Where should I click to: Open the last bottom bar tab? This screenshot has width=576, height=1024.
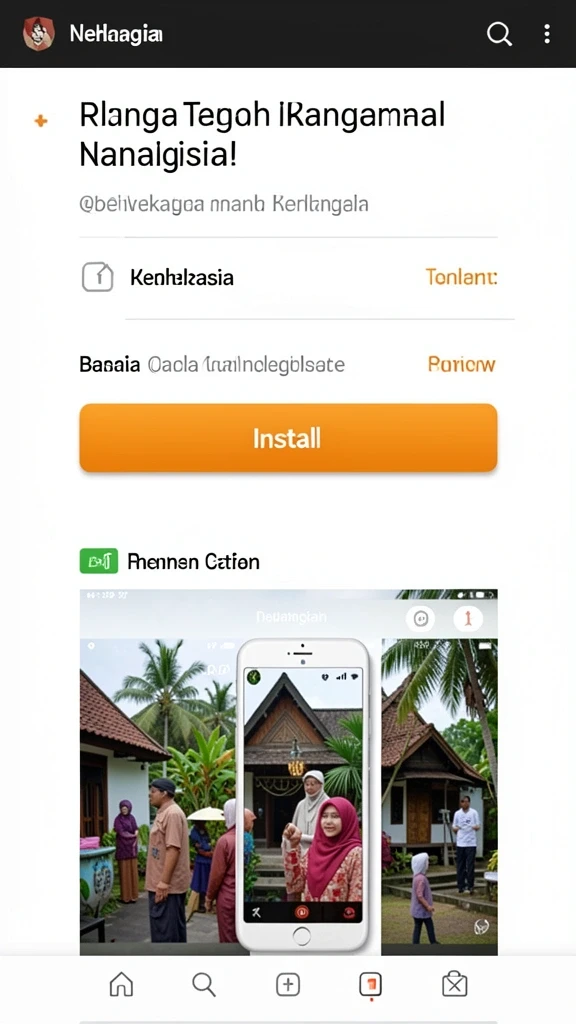click(x=454, y=984)
